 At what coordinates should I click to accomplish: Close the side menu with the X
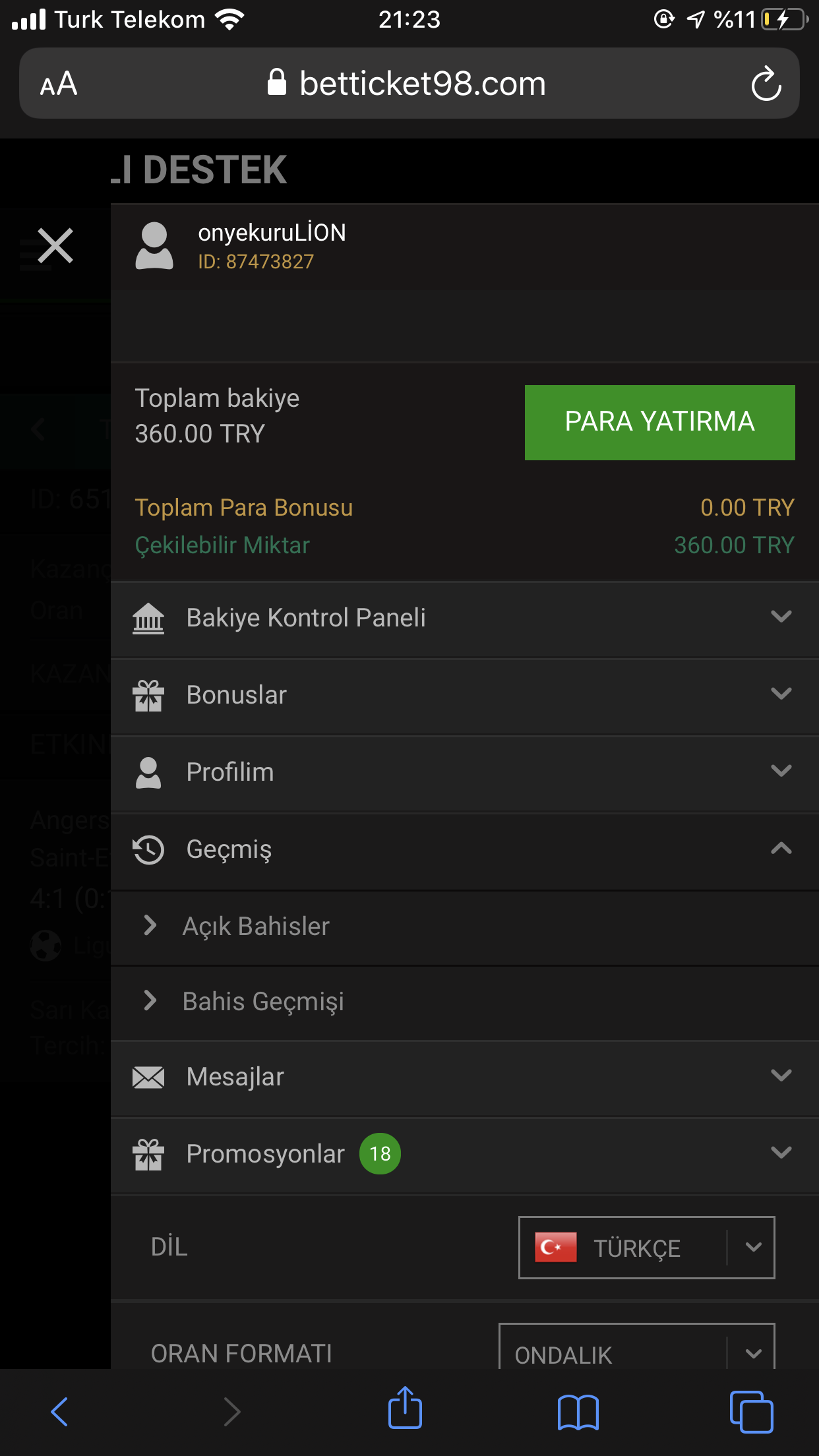coord(55,246)
